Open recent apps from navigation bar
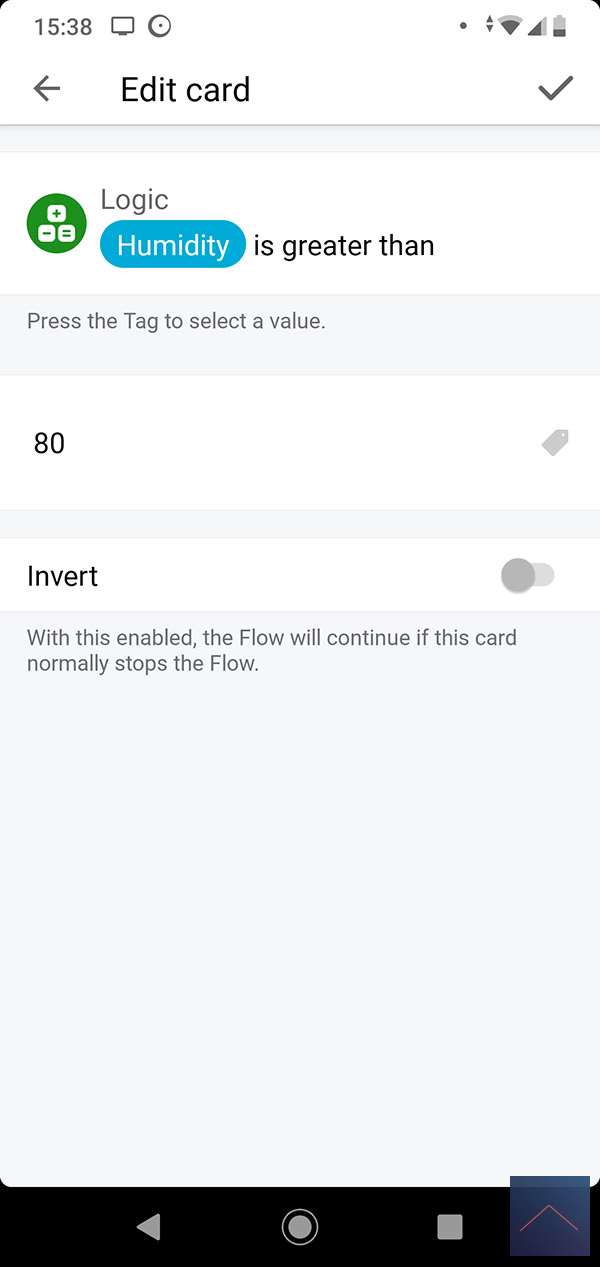This screenshot has width=600, height=1267. (450, 1226)
